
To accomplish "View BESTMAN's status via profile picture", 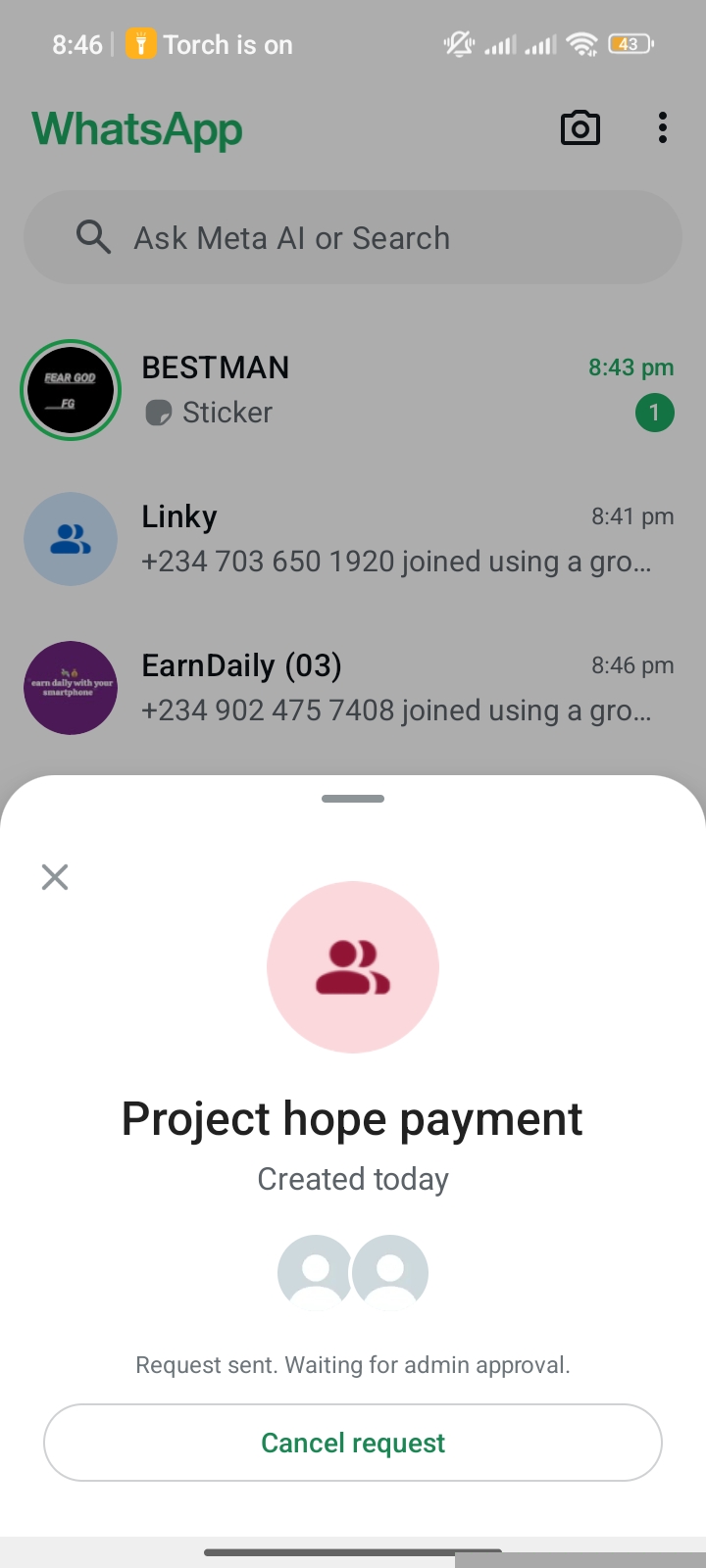I will coord(71,390).
